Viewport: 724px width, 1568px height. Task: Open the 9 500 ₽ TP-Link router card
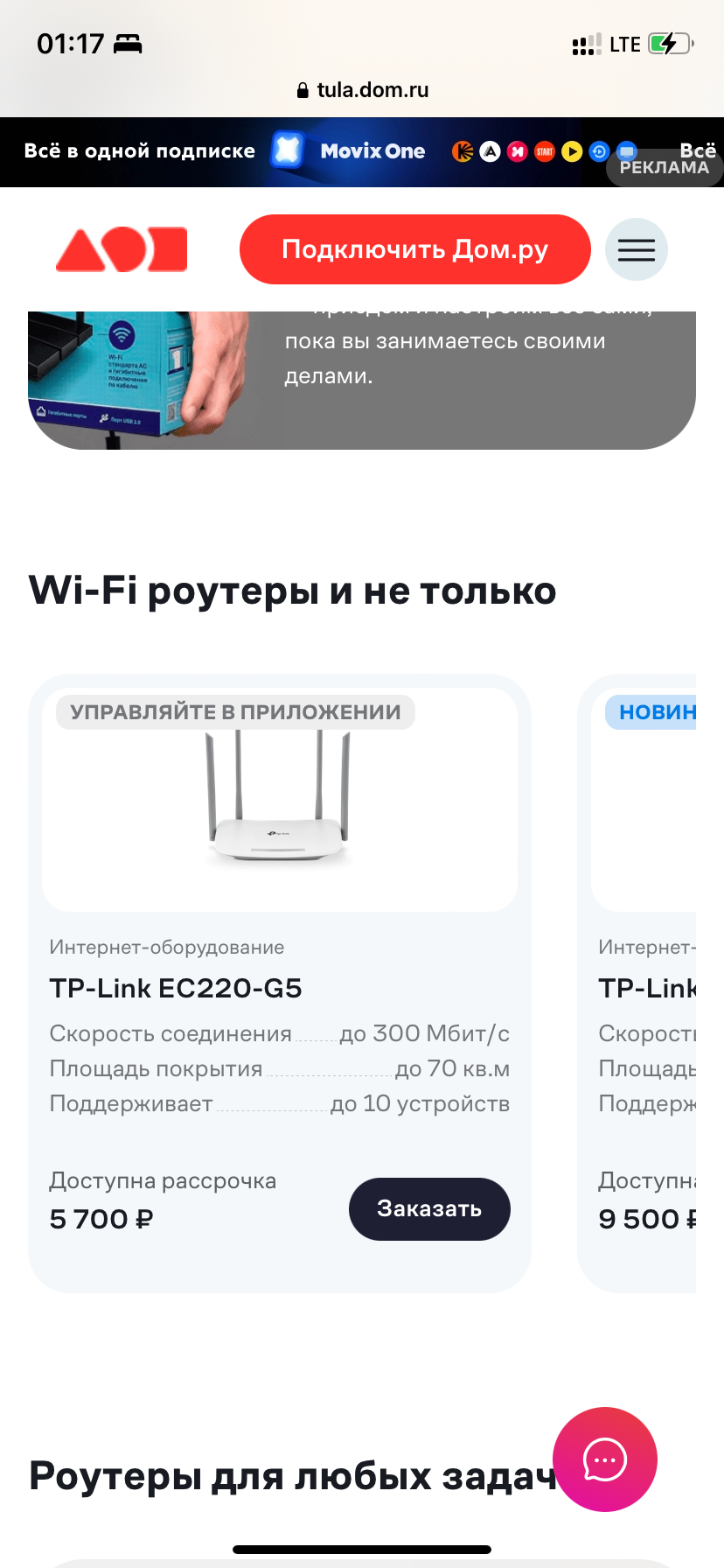(645, 989)
